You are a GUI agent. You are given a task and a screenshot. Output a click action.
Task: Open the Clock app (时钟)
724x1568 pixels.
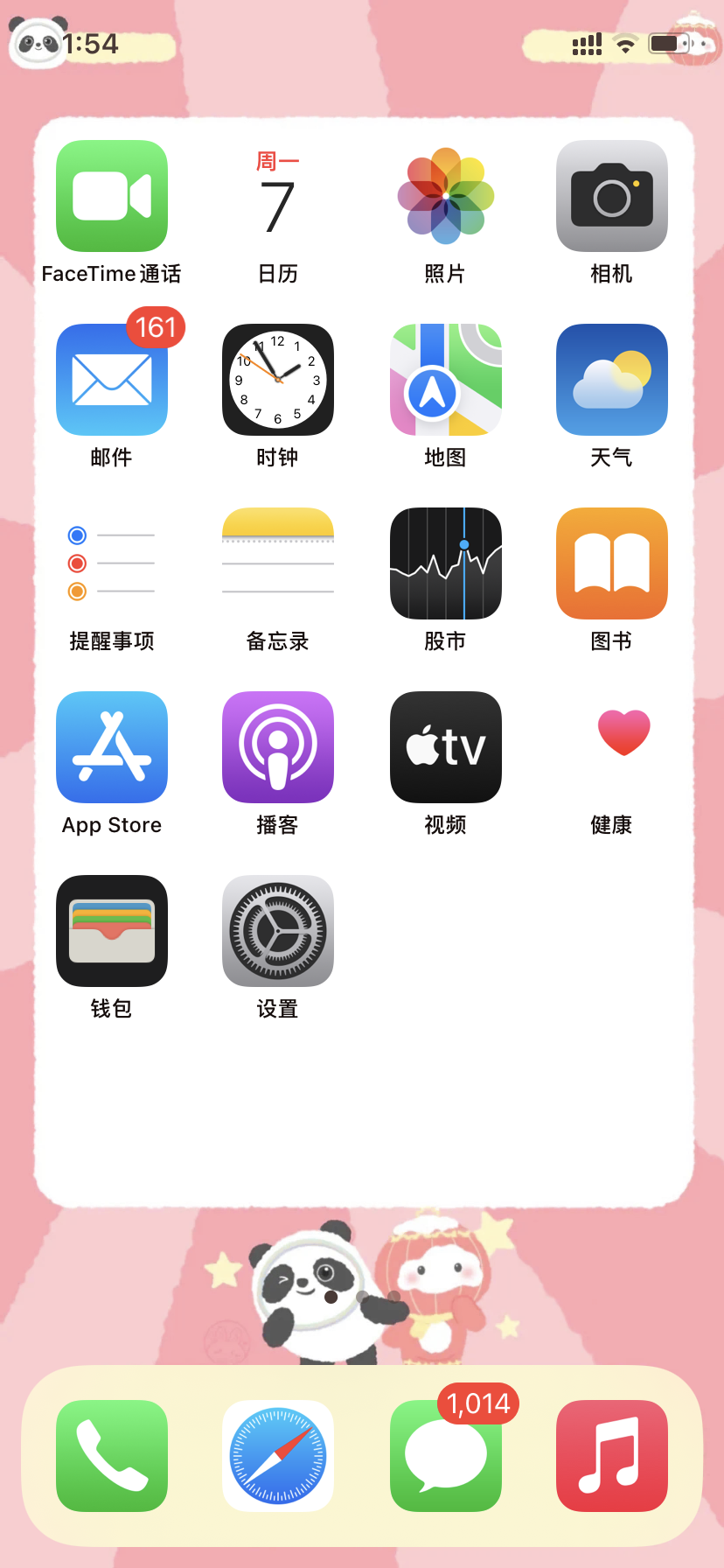click(278, 380)
